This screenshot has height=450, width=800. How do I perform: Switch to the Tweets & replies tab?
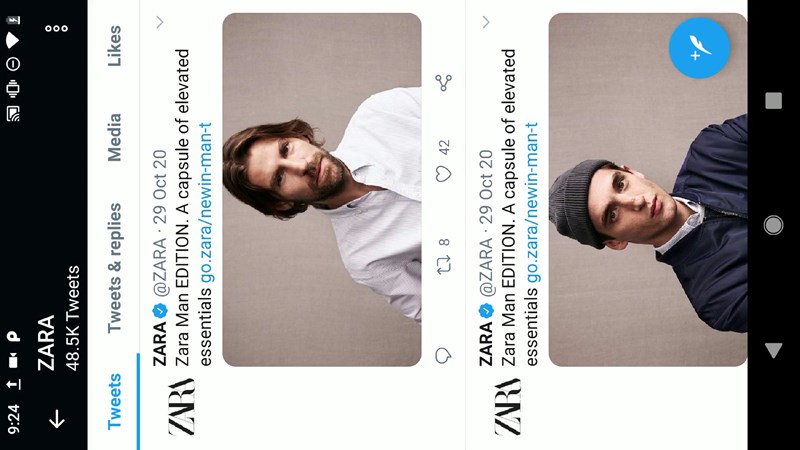114,268
